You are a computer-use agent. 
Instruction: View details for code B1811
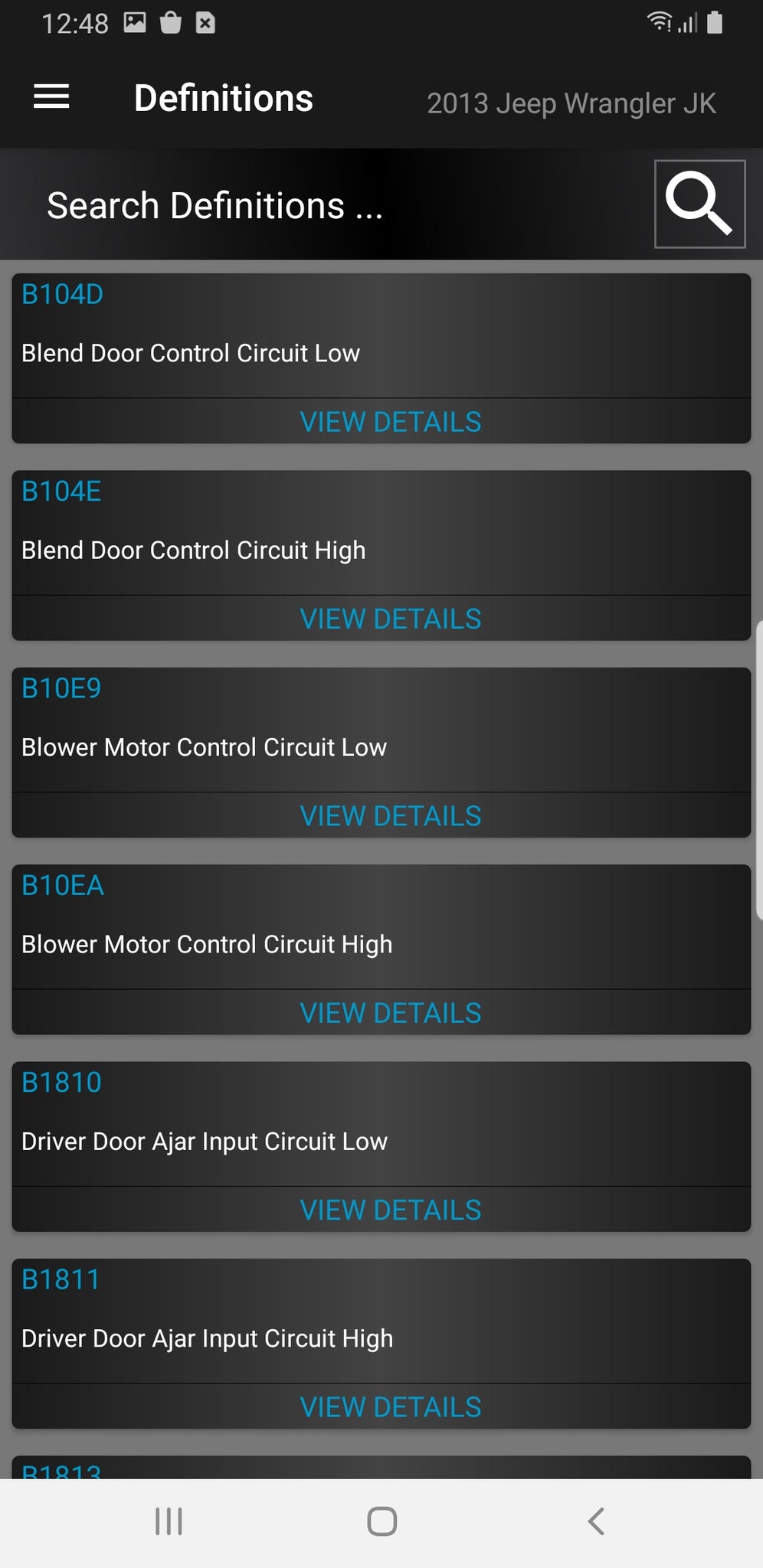tap(390, 1407)
